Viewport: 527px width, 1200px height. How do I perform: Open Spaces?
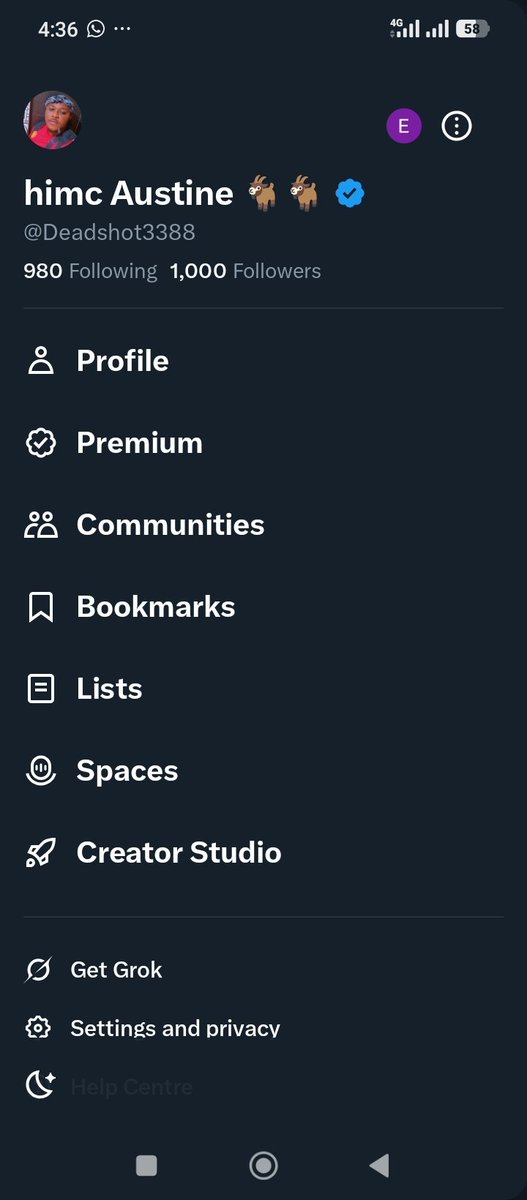click(263, 771)
